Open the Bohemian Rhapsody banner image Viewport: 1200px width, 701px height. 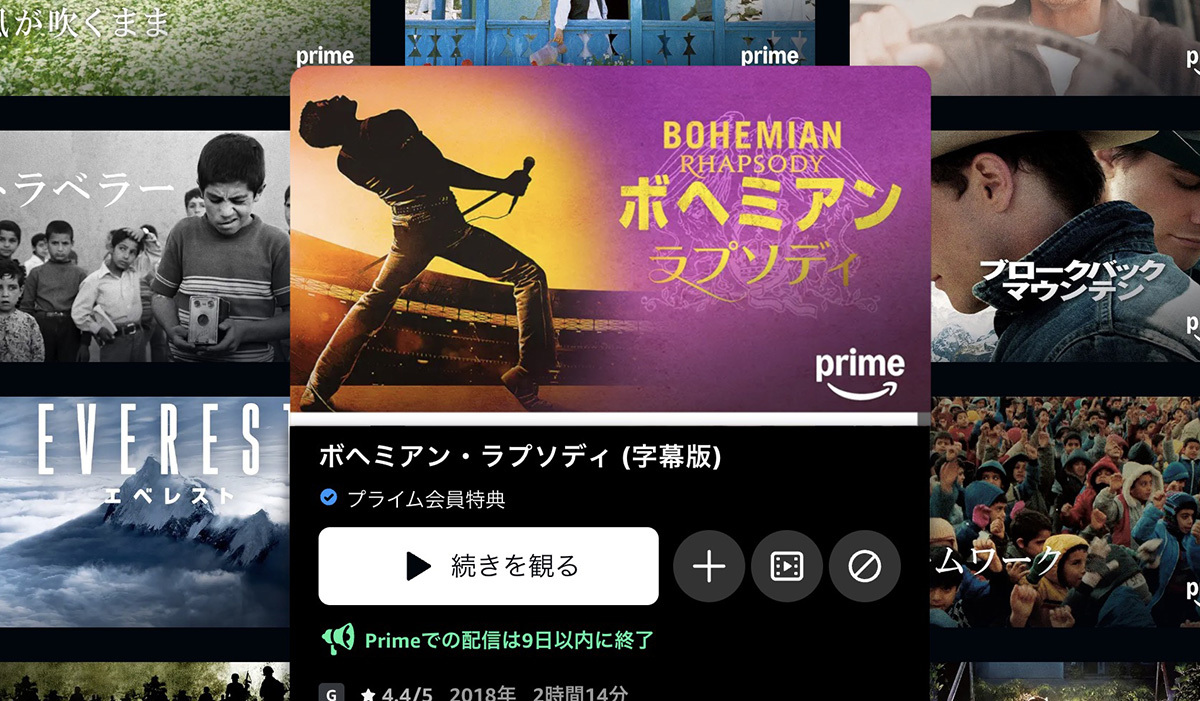pyautogui.click(x=610, y=240)
